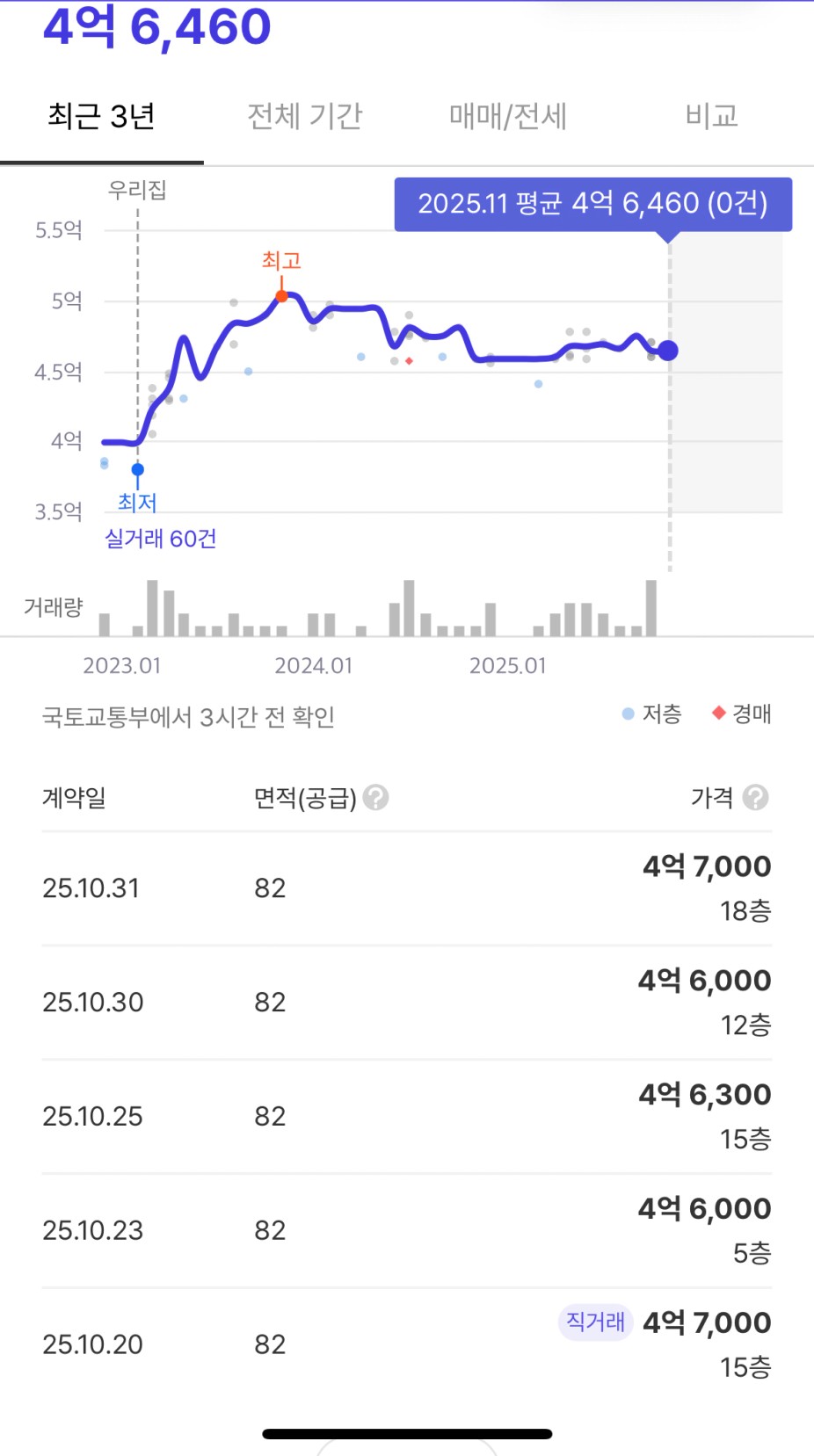Image resolution: width=814 pixels, height=1456 pixels.
Task: Select the 전체 기간 tab
Action: click(x=305, y=116)
